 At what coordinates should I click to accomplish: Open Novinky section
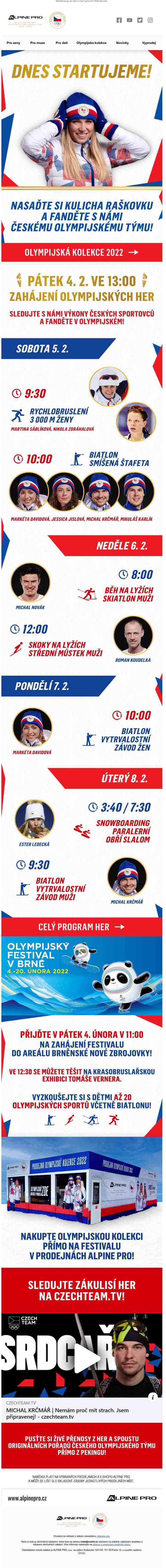[122, 43]
